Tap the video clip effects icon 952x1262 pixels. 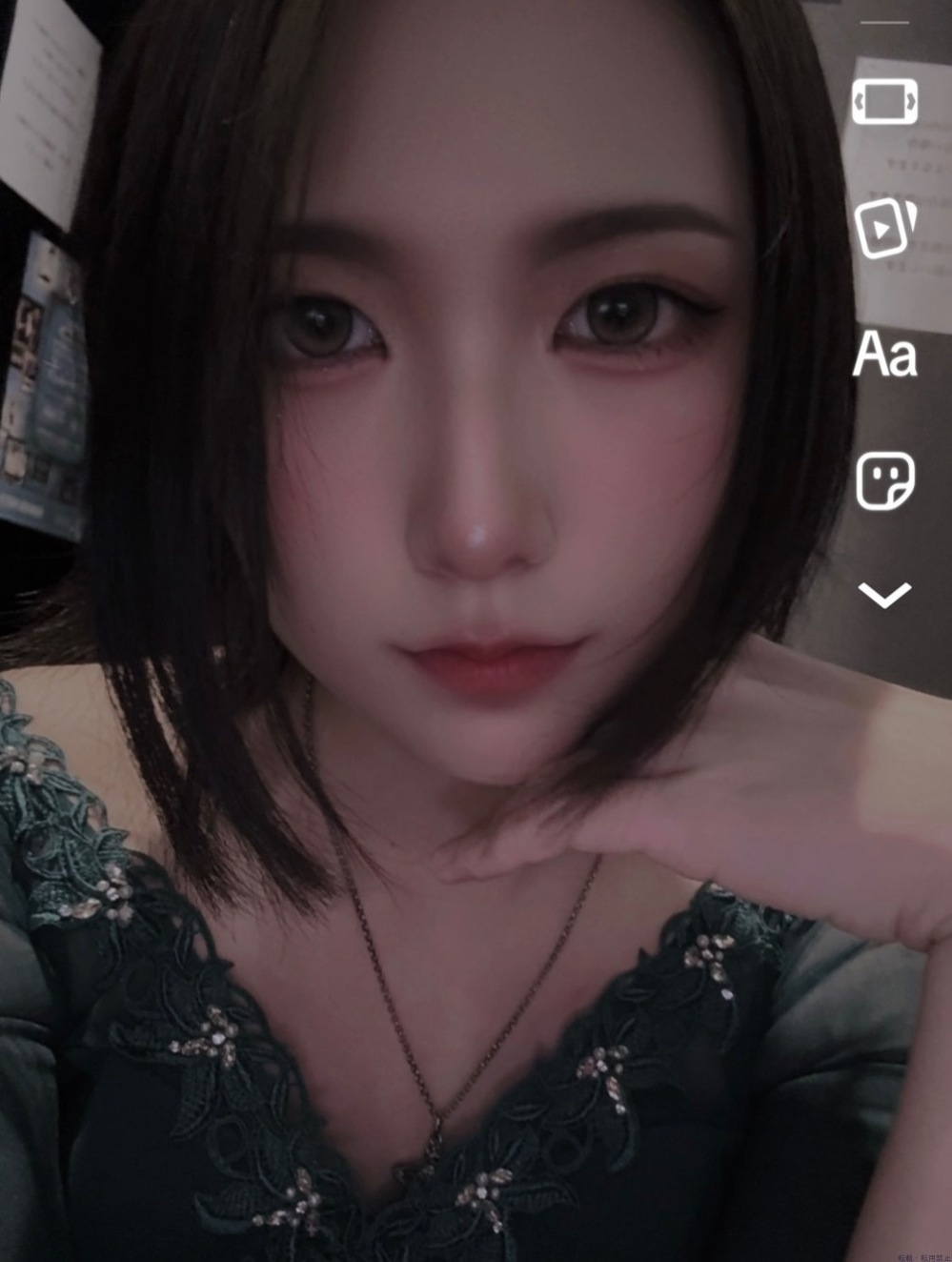(884, 228)
